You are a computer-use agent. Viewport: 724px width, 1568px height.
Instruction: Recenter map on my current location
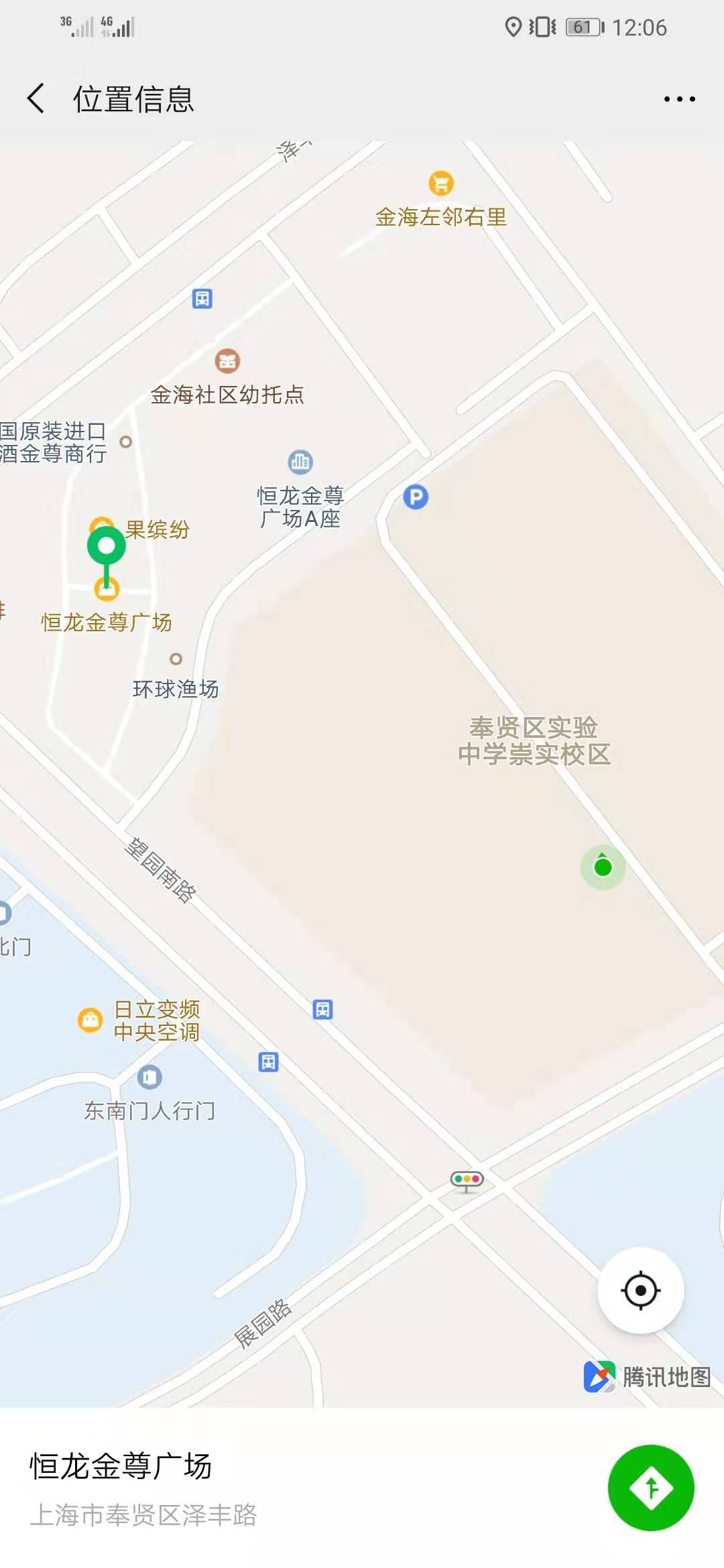pyautogui.click(x=640, y=1290)
